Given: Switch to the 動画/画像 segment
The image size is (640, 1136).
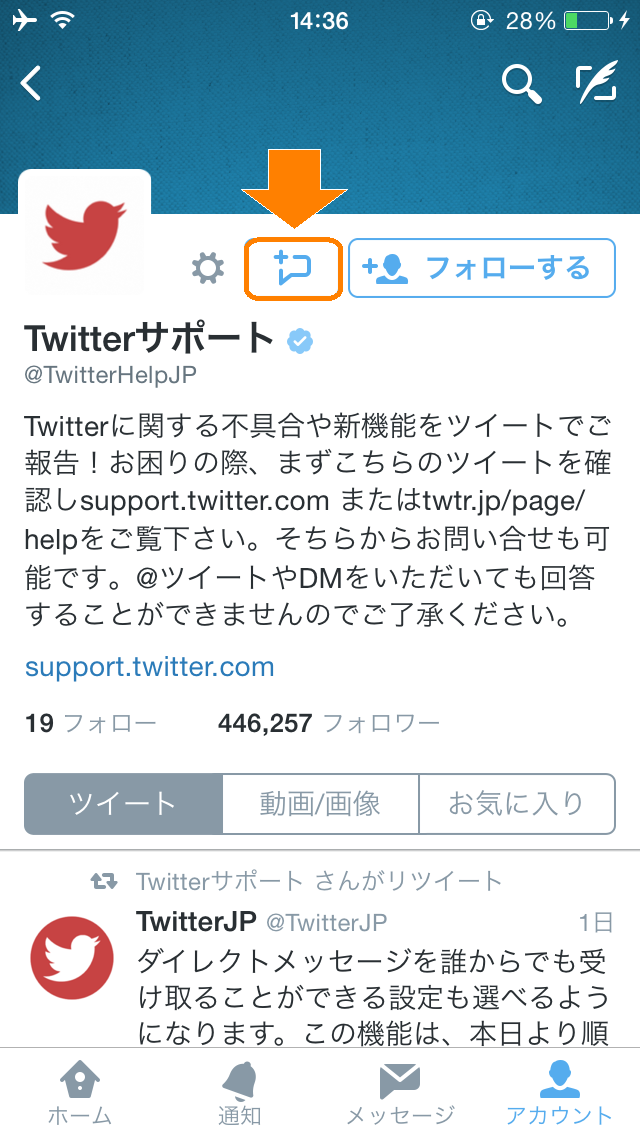Looking at the screenshot, I should [320, 803].
